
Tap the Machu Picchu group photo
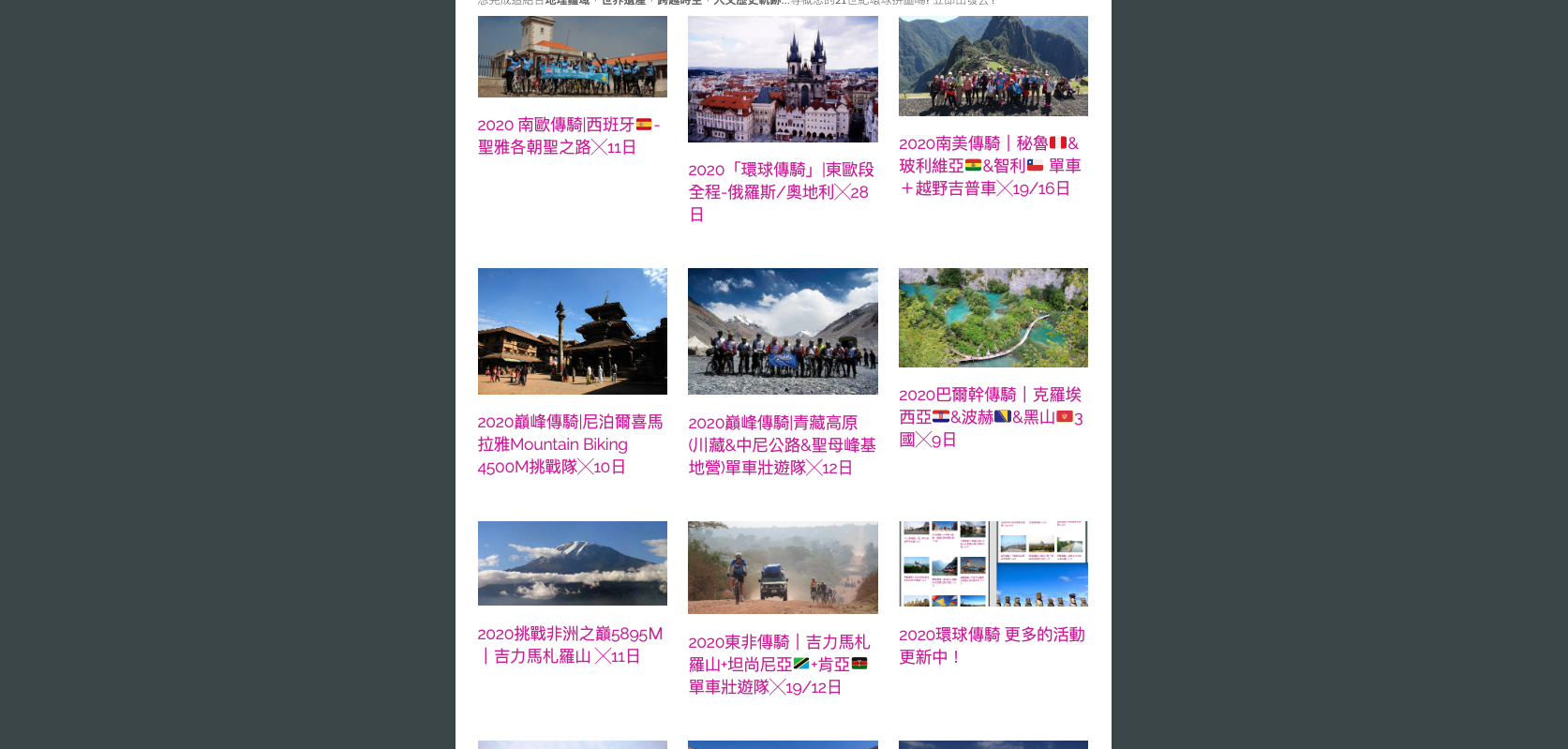point(993,66)
